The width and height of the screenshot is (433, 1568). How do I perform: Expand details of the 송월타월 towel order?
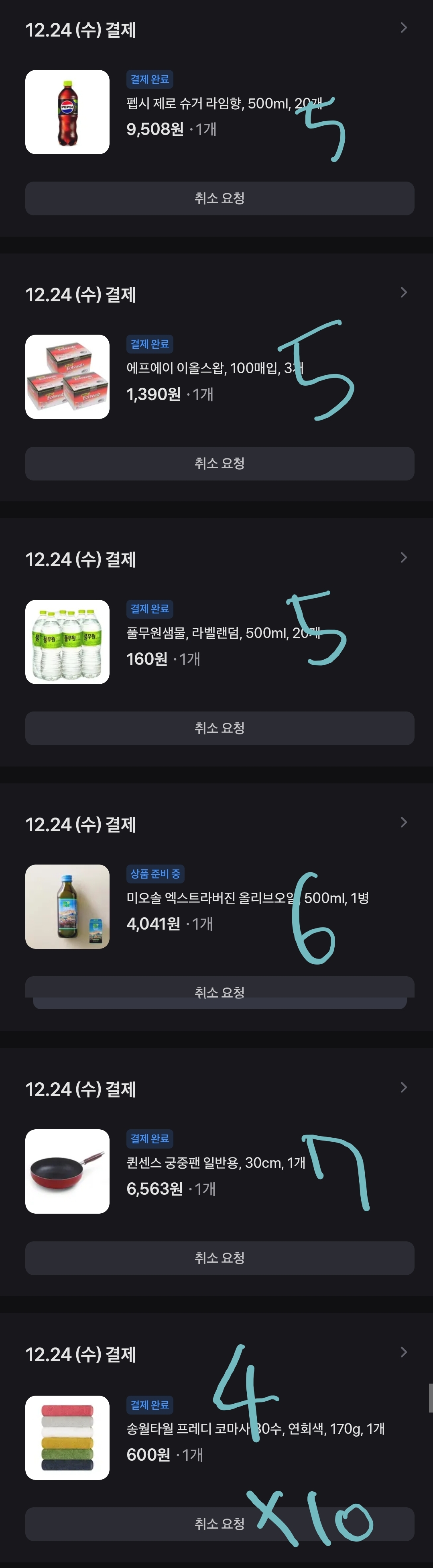point(403,1352)
